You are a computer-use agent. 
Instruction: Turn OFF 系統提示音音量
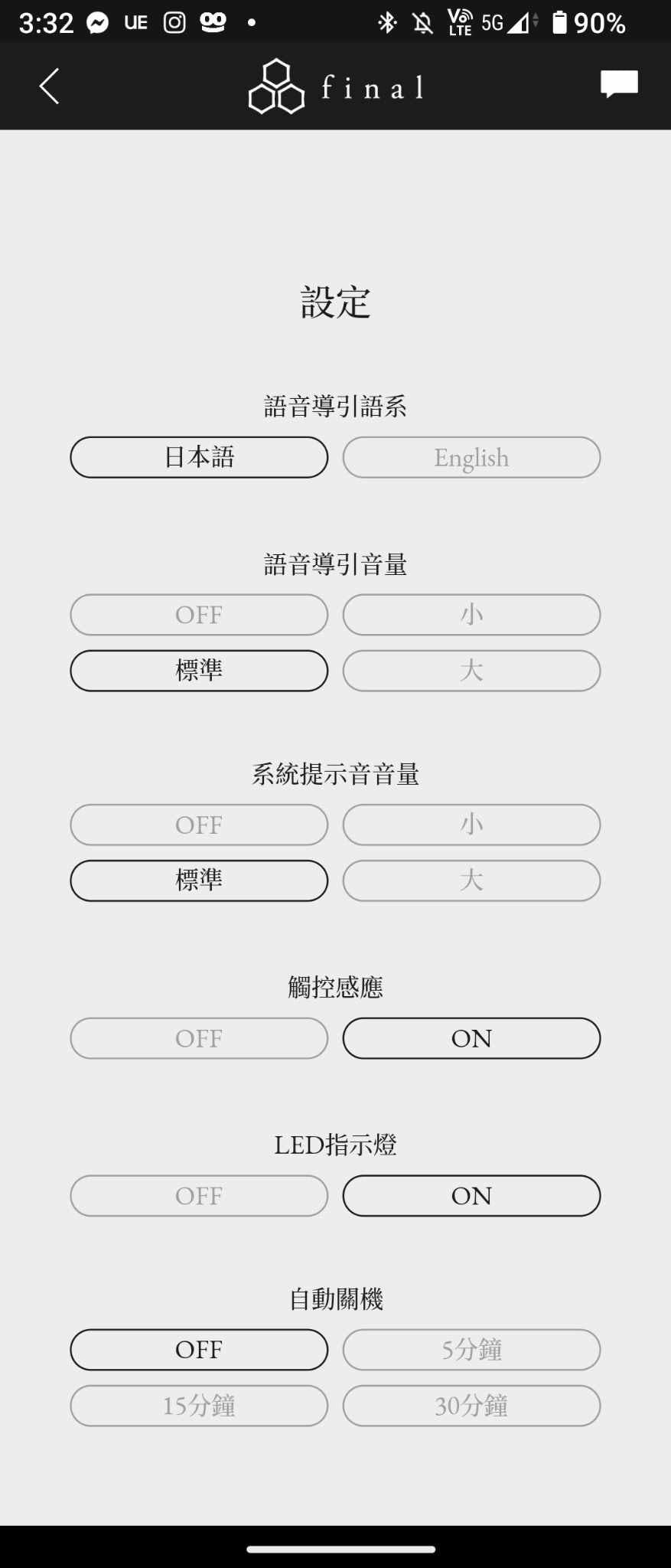click(x=199, y=825)
